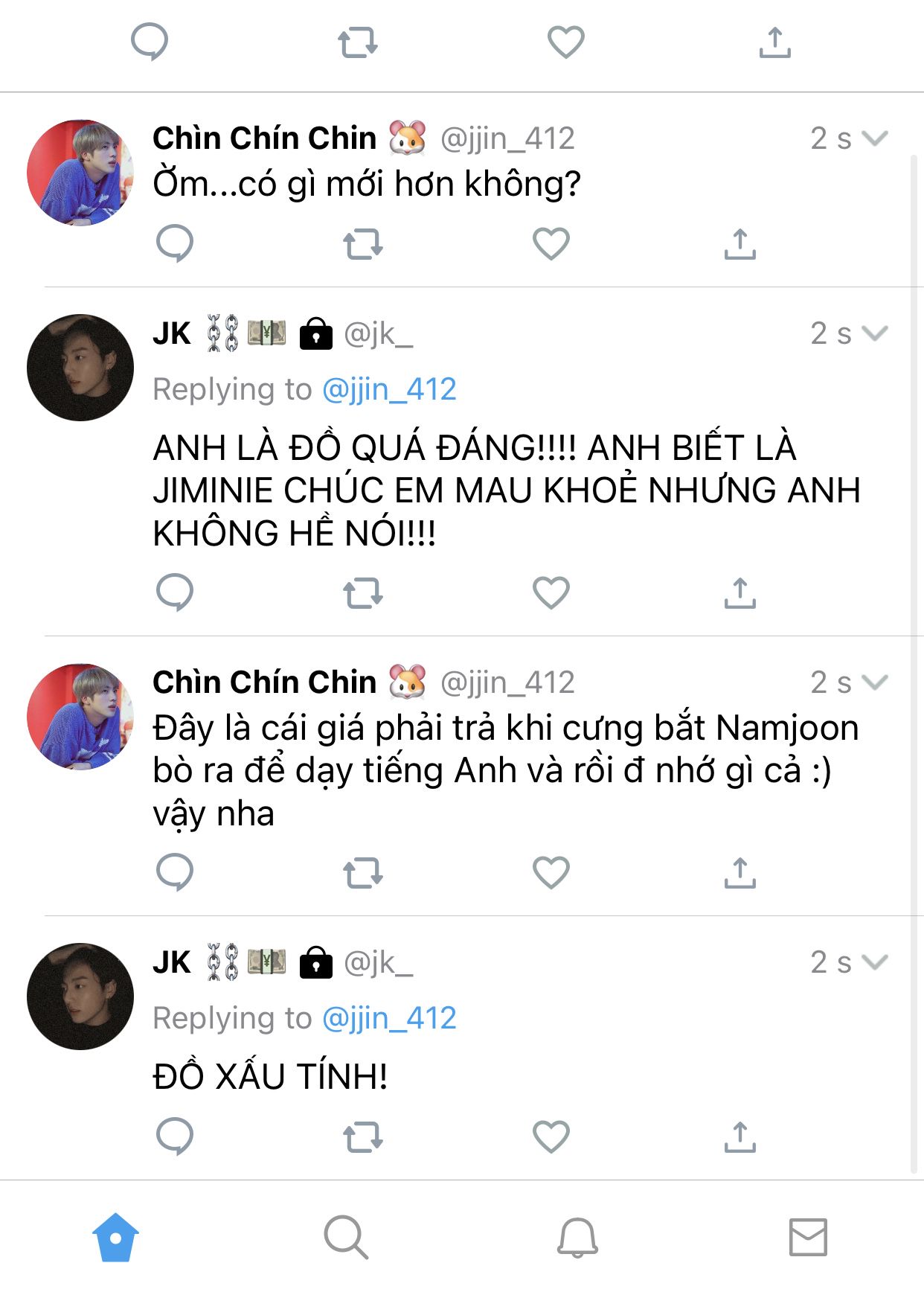This screenshot has width=924, height=1292.
Task: Open the Home tab
Action: [116, 1238]
